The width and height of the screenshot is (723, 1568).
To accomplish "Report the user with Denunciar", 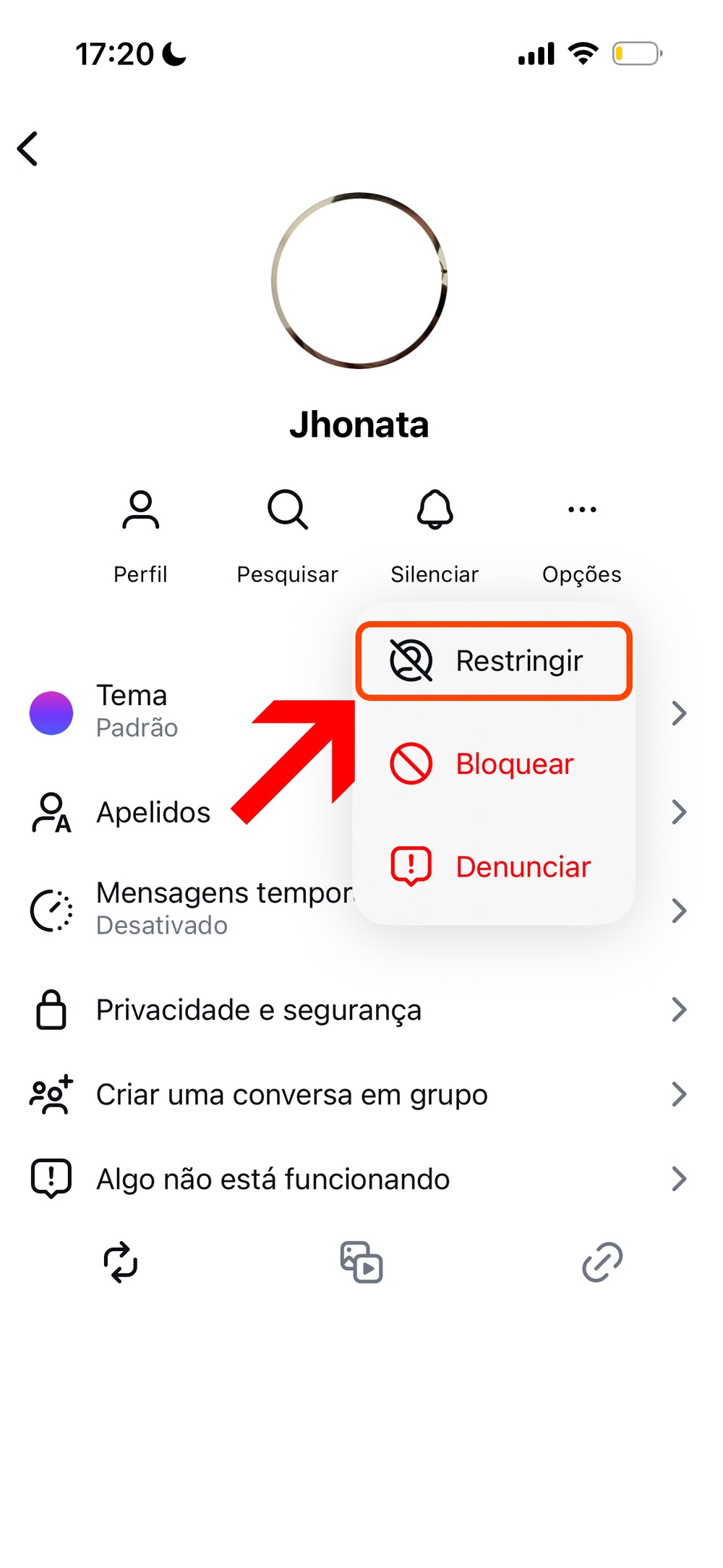I will coord(495,866).
